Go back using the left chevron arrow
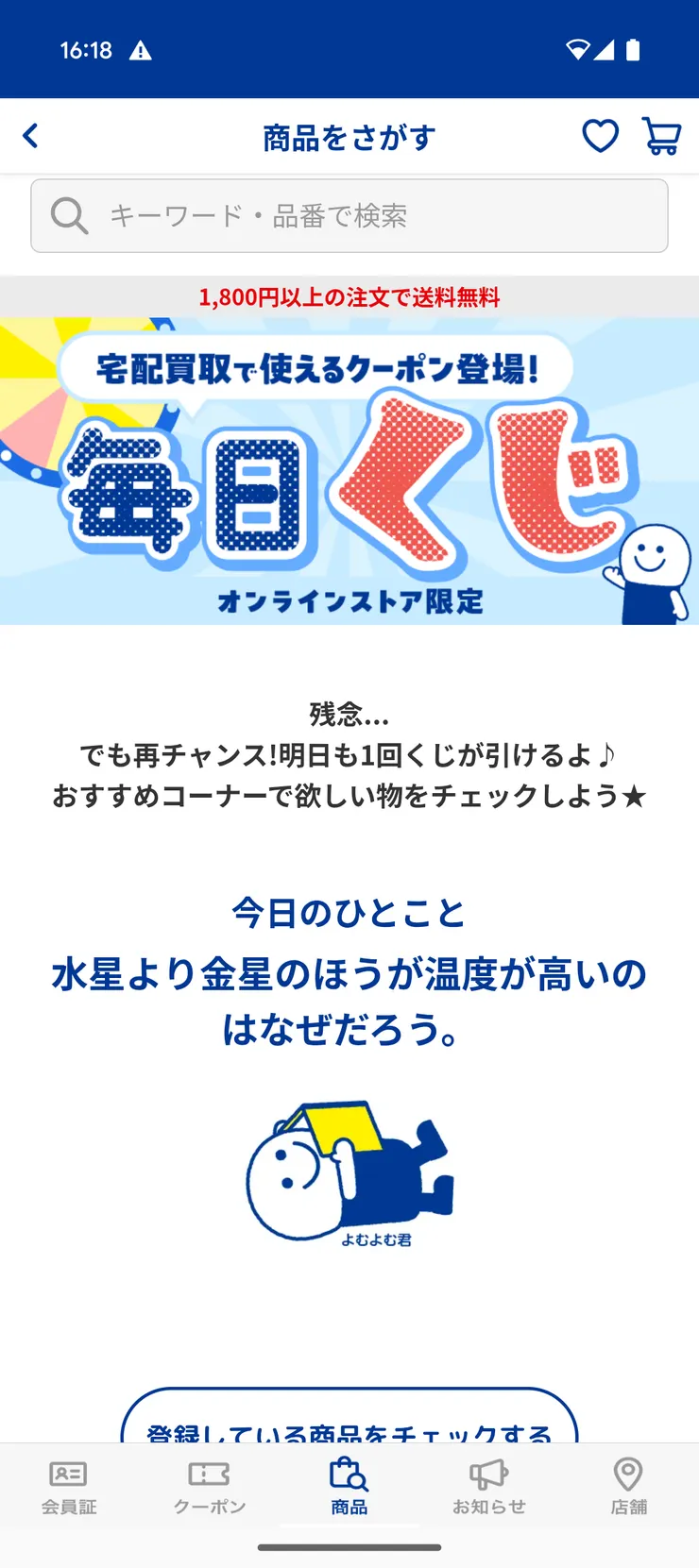The width and height of the screenshot is (699, 1568). click(29, 136)
